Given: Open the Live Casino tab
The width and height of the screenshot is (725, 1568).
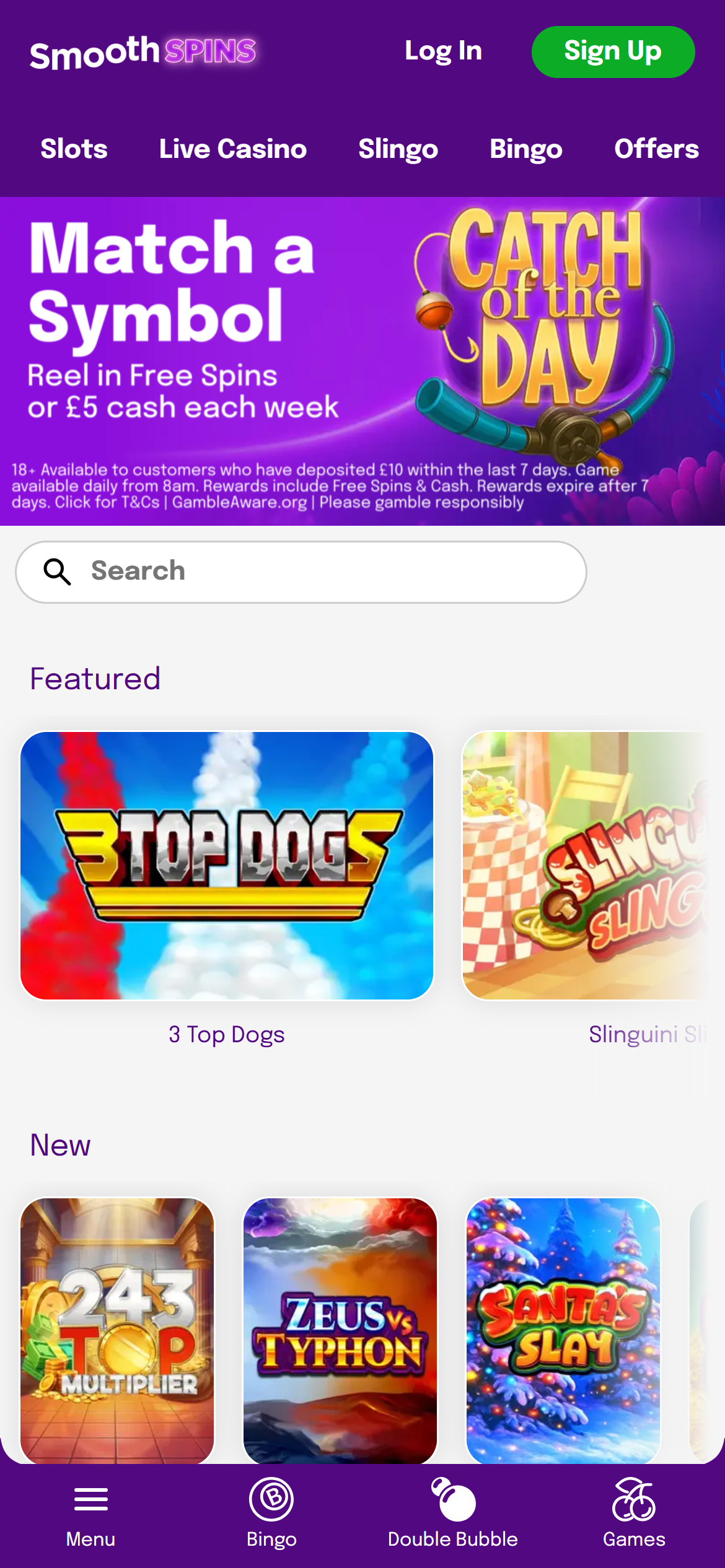Looking at the screenshot, I should 232,149.
